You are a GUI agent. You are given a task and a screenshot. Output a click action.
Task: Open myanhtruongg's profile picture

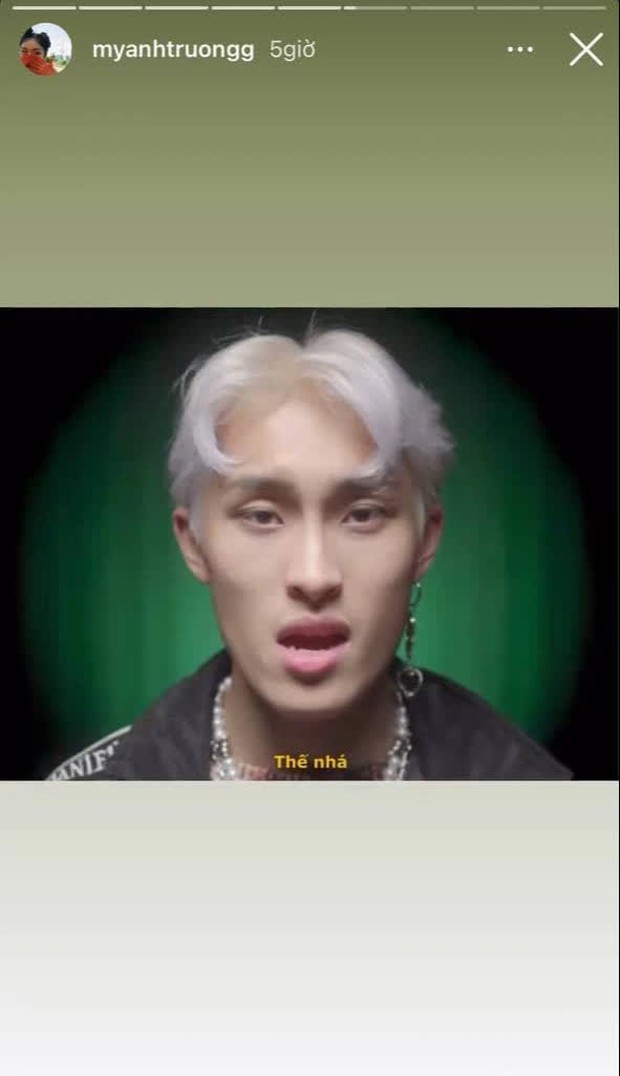(45, 49)
